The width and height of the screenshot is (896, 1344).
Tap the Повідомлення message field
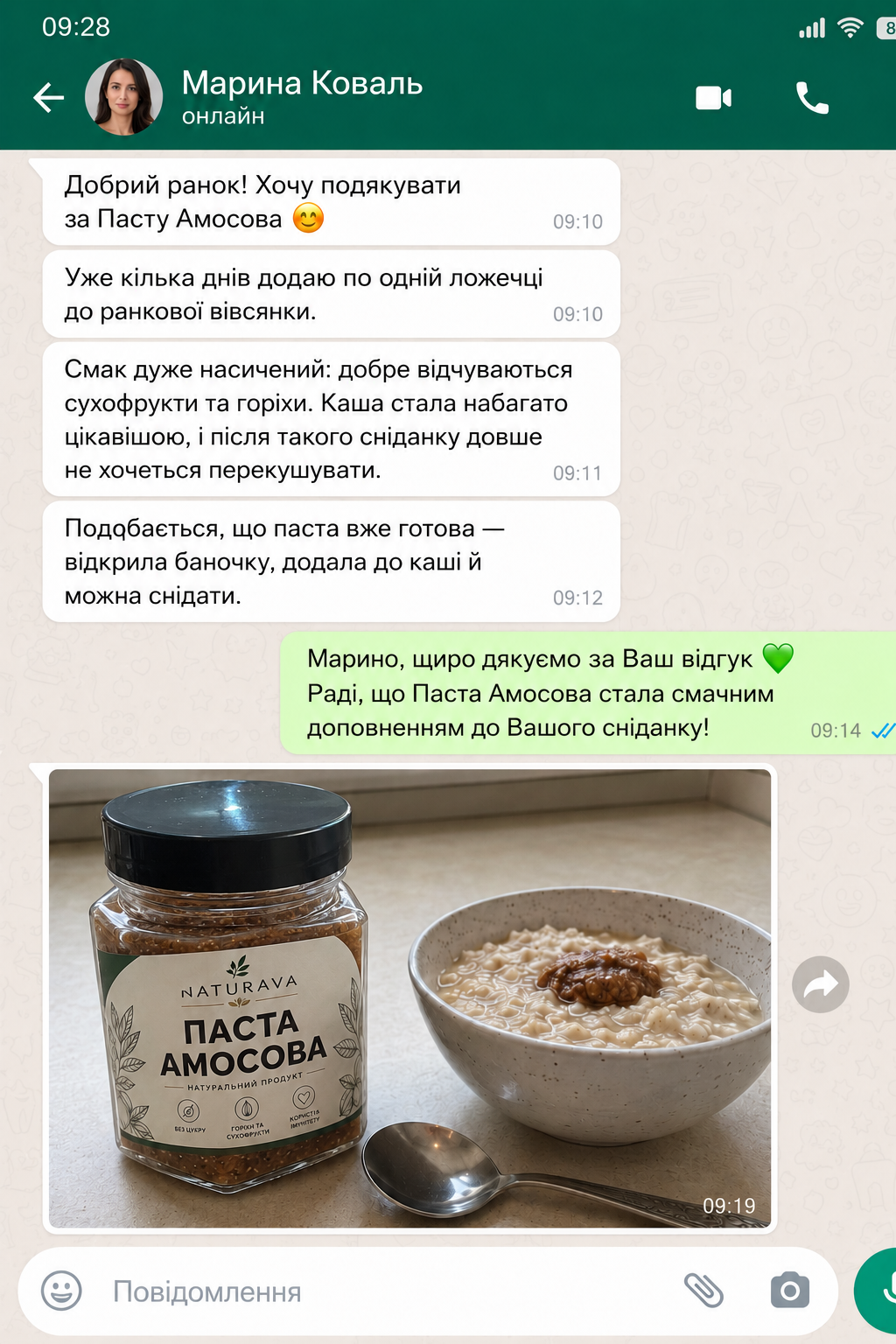tap(385, 1291)
